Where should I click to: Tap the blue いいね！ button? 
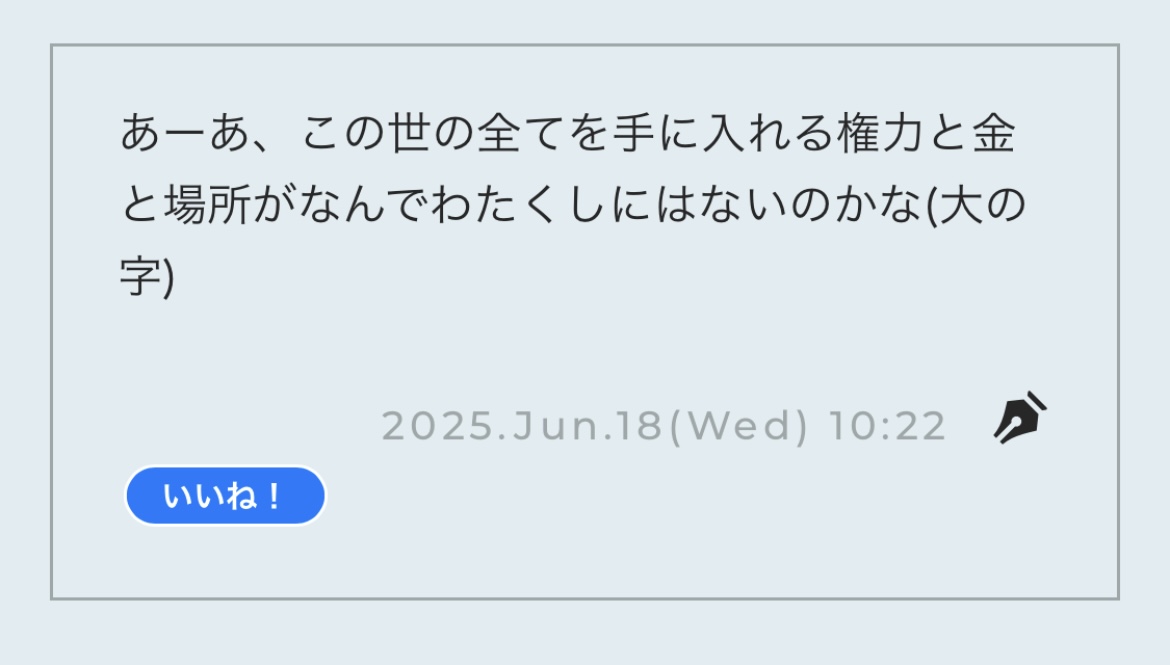[x=225, y=496]
